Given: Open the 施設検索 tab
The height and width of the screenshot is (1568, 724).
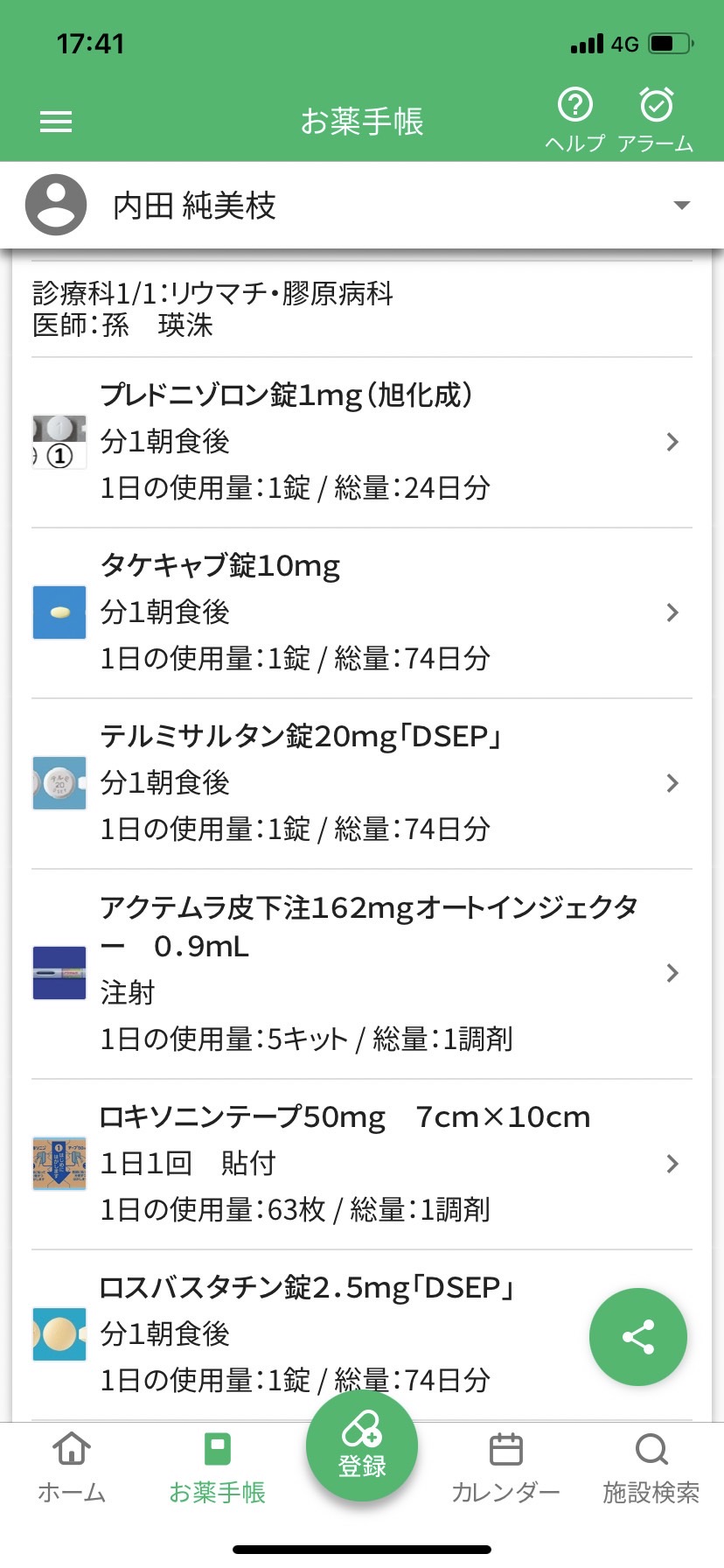Looking at the screenshot, I should point(651,1468).
